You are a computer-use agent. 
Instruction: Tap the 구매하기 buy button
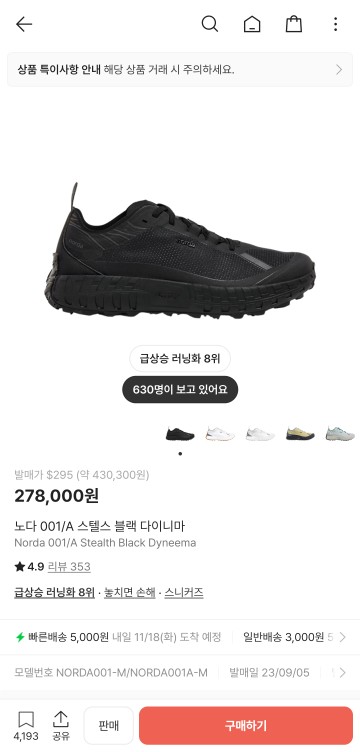coord(246,726)
